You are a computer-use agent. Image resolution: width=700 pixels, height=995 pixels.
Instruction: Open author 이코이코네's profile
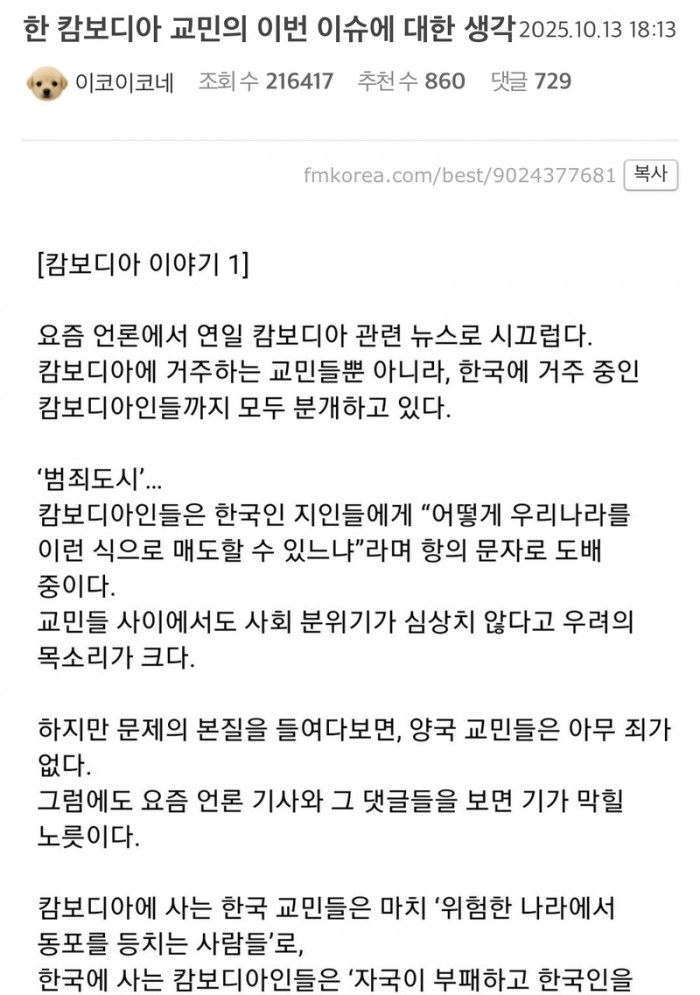(x=124, y=83)
